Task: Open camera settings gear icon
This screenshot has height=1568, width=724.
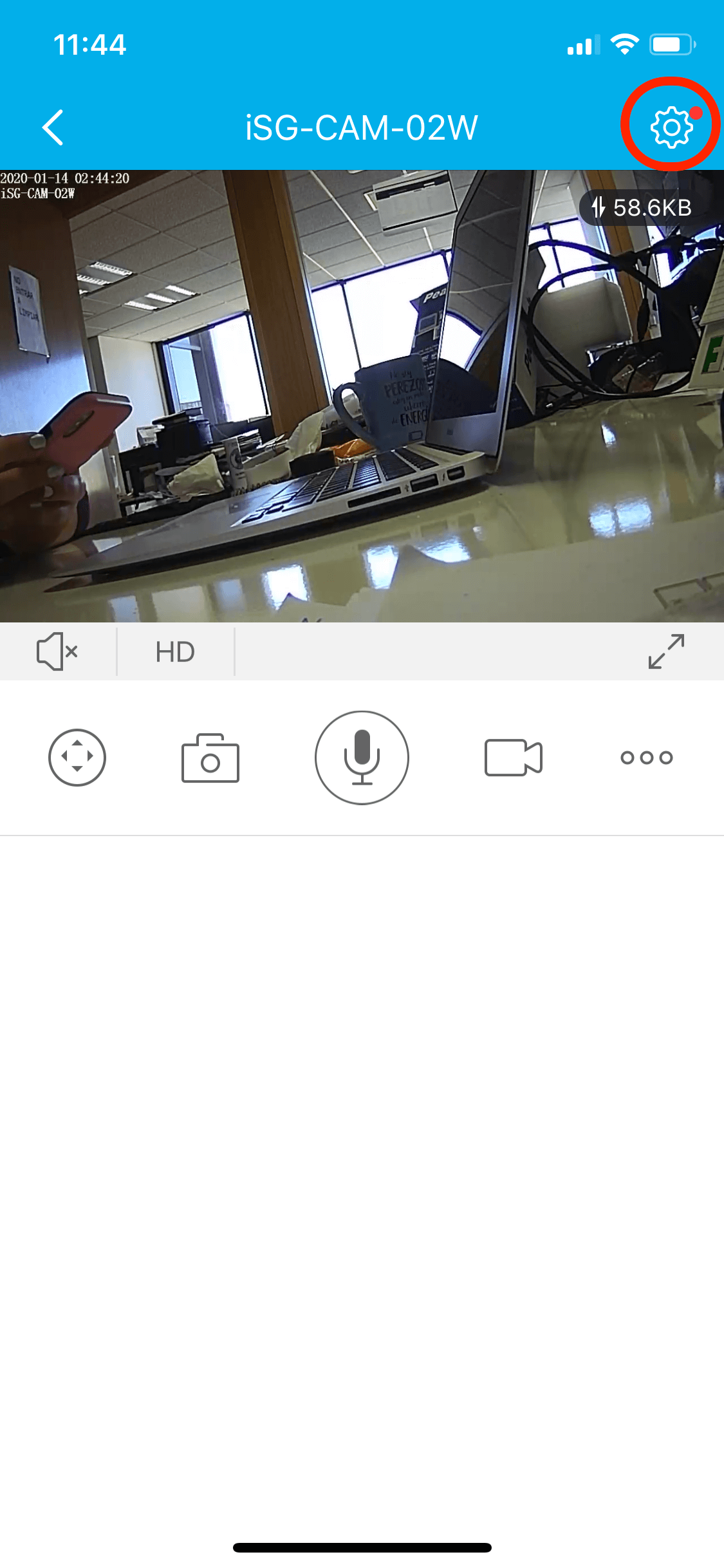Action: point(671,127)
